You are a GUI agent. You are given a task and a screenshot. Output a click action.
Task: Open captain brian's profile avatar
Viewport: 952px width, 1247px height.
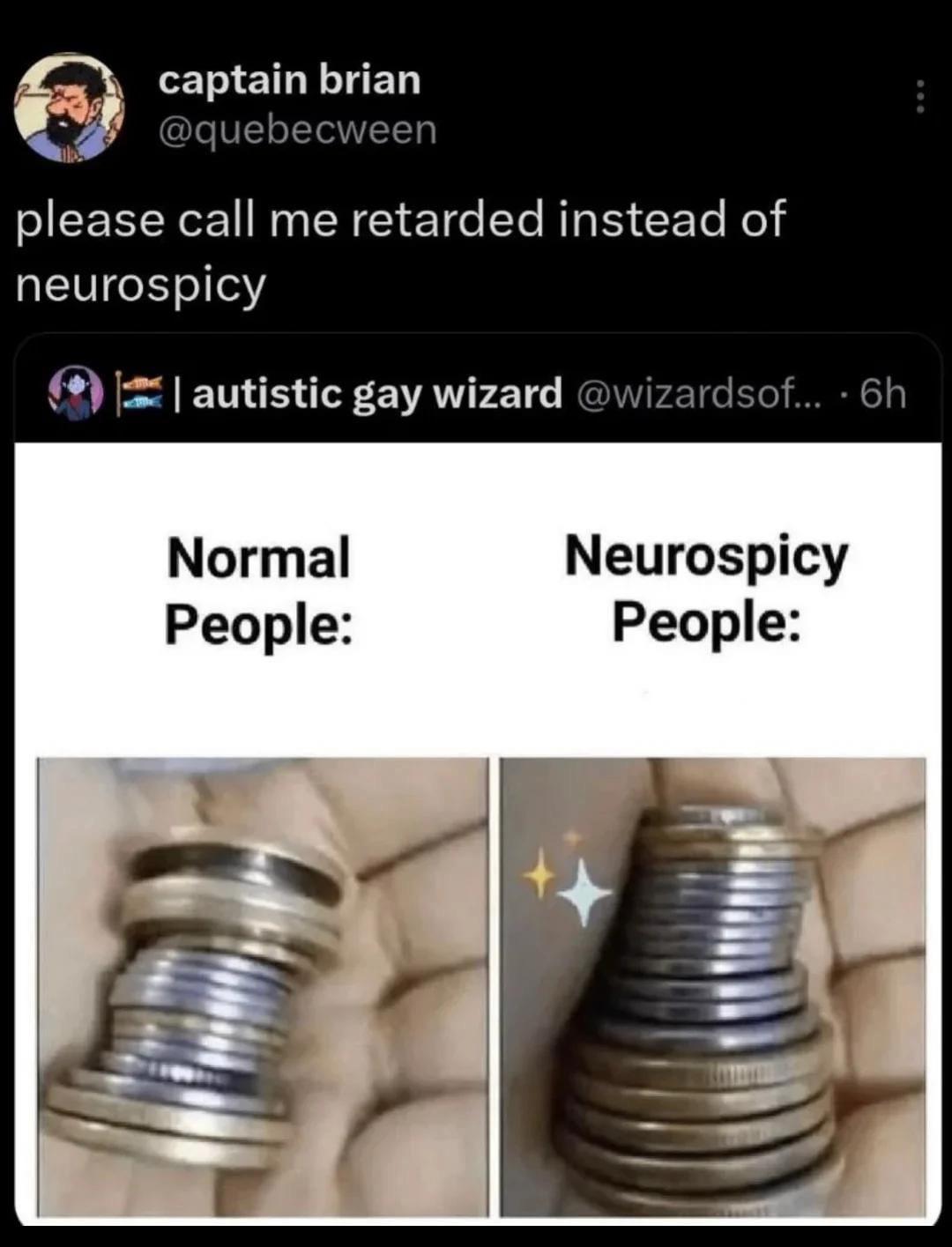[69, 108]
